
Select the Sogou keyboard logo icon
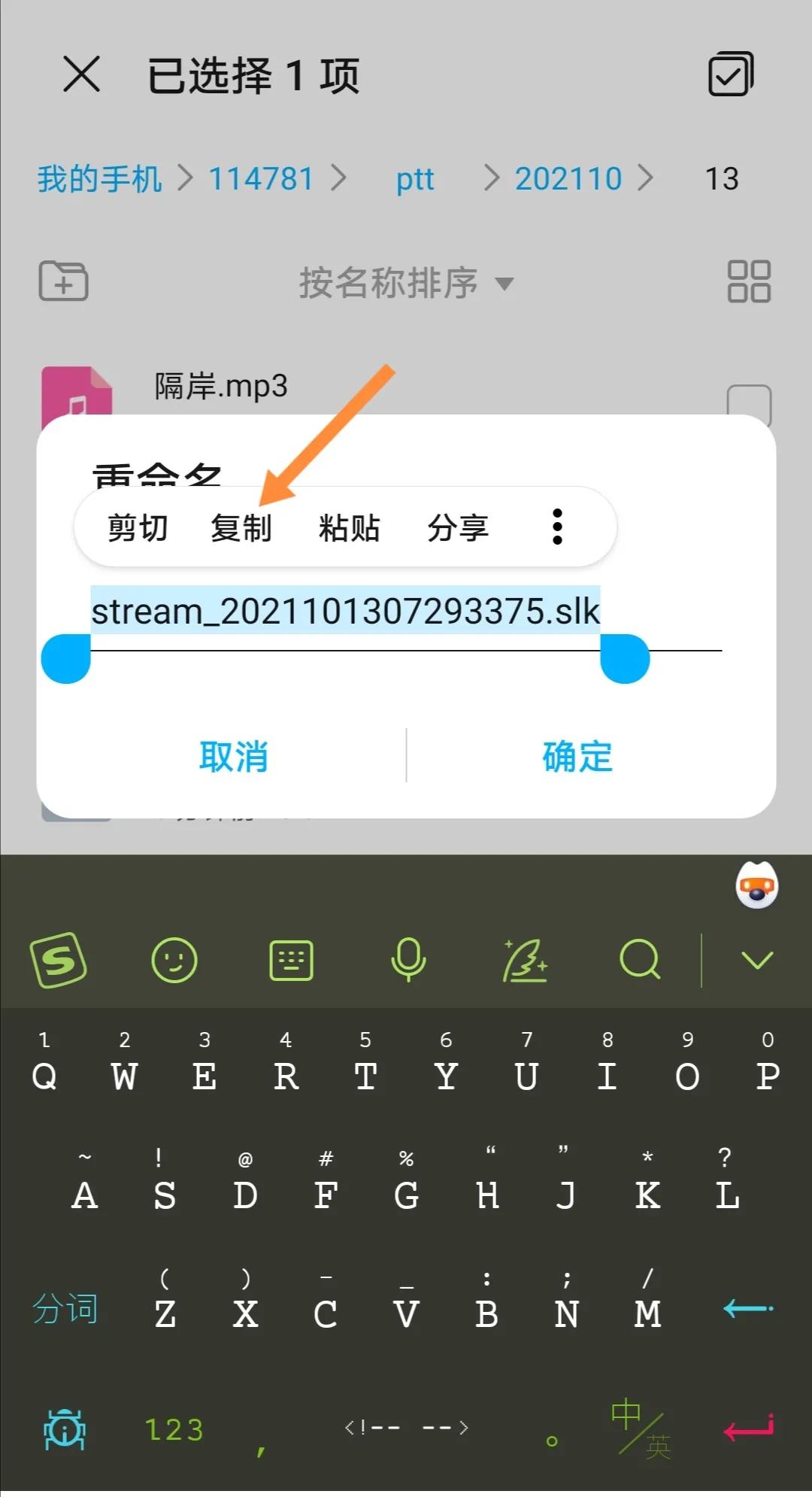click(x=60, y=961)
